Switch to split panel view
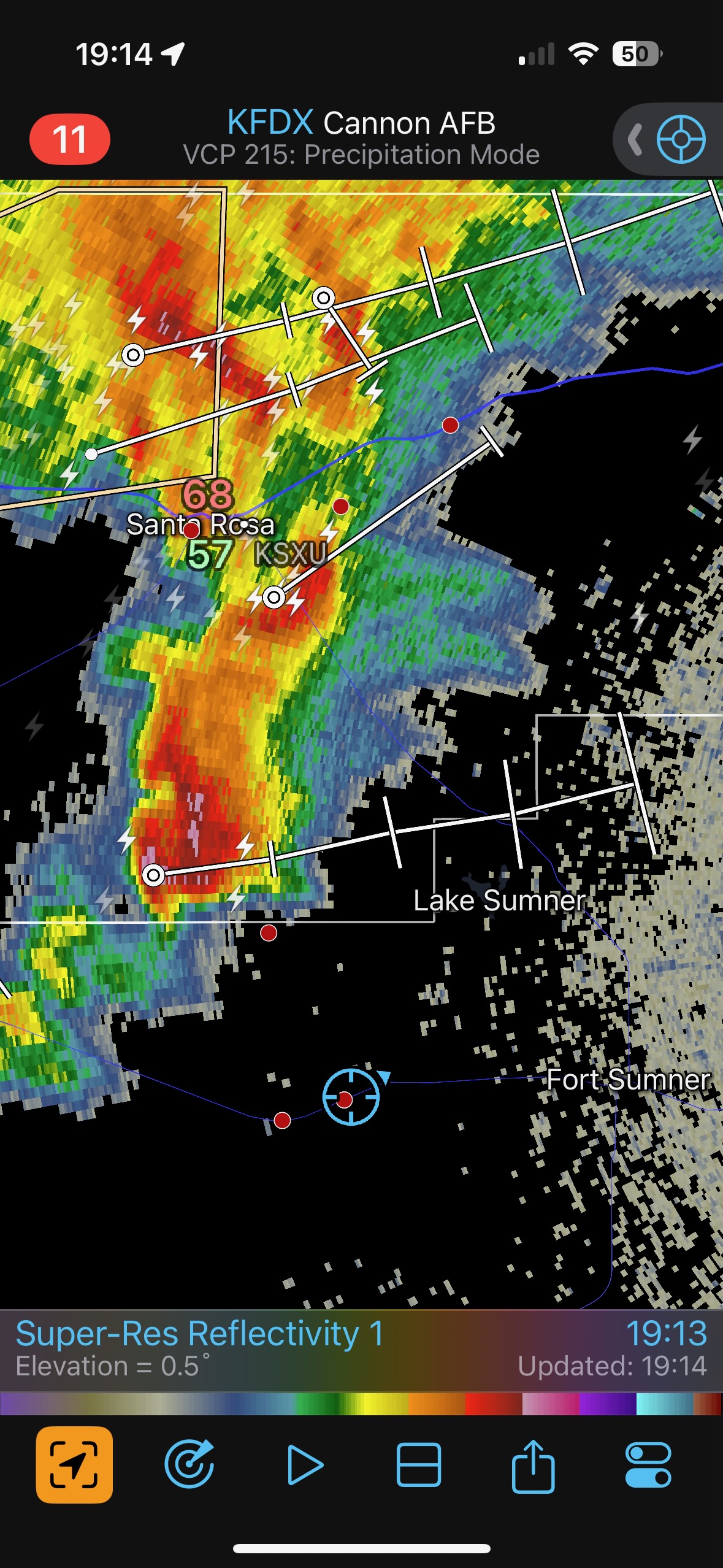This screenshot has width=723, height=1568. [419, 1464]
